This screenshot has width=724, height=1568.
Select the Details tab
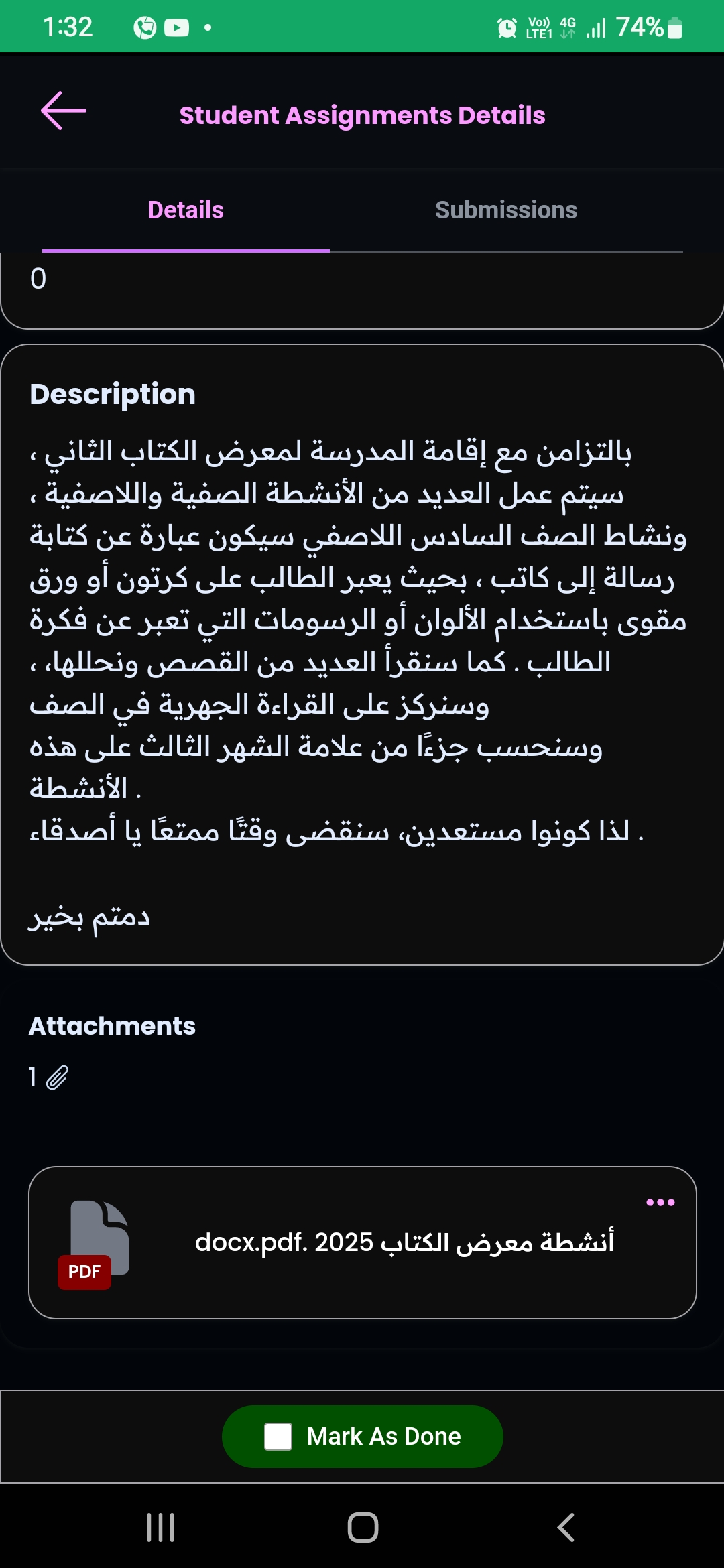coord(186,210)
